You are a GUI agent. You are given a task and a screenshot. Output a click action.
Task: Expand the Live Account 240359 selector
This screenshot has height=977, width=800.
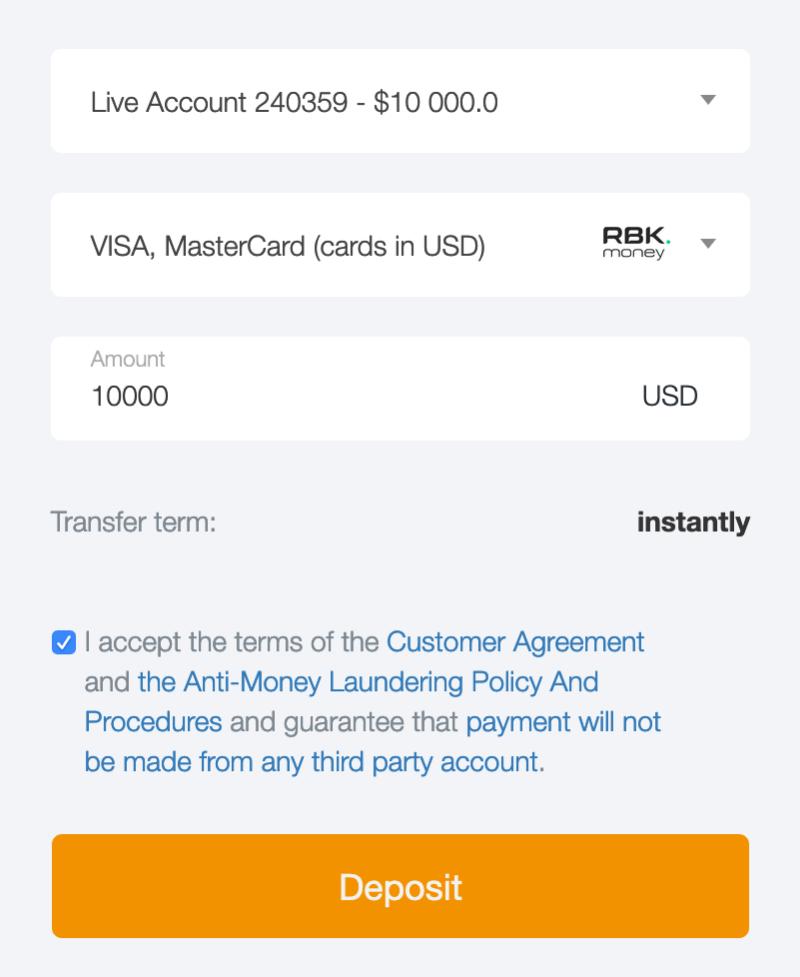(400, 101)
